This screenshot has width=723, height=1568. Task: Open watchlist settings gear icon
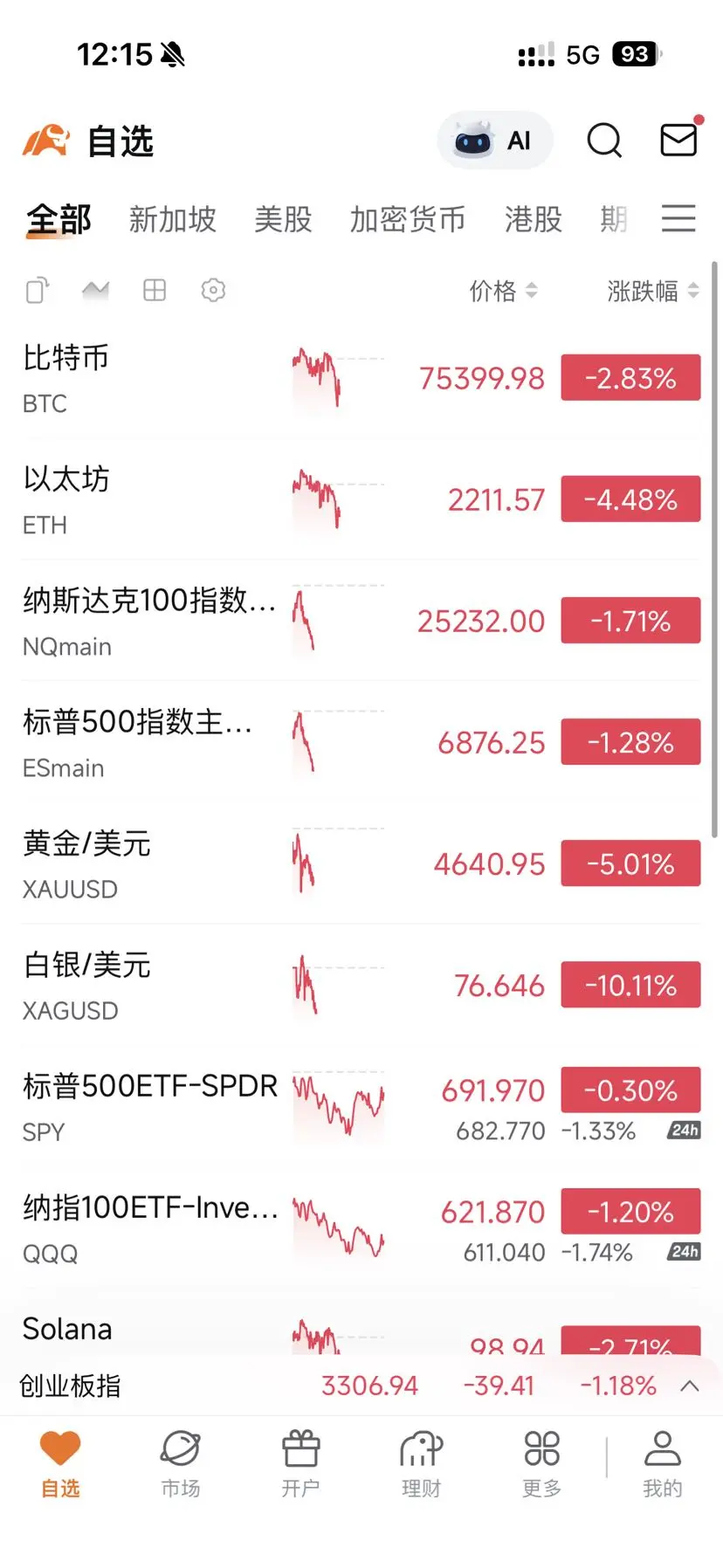click(x=213, y=290)
